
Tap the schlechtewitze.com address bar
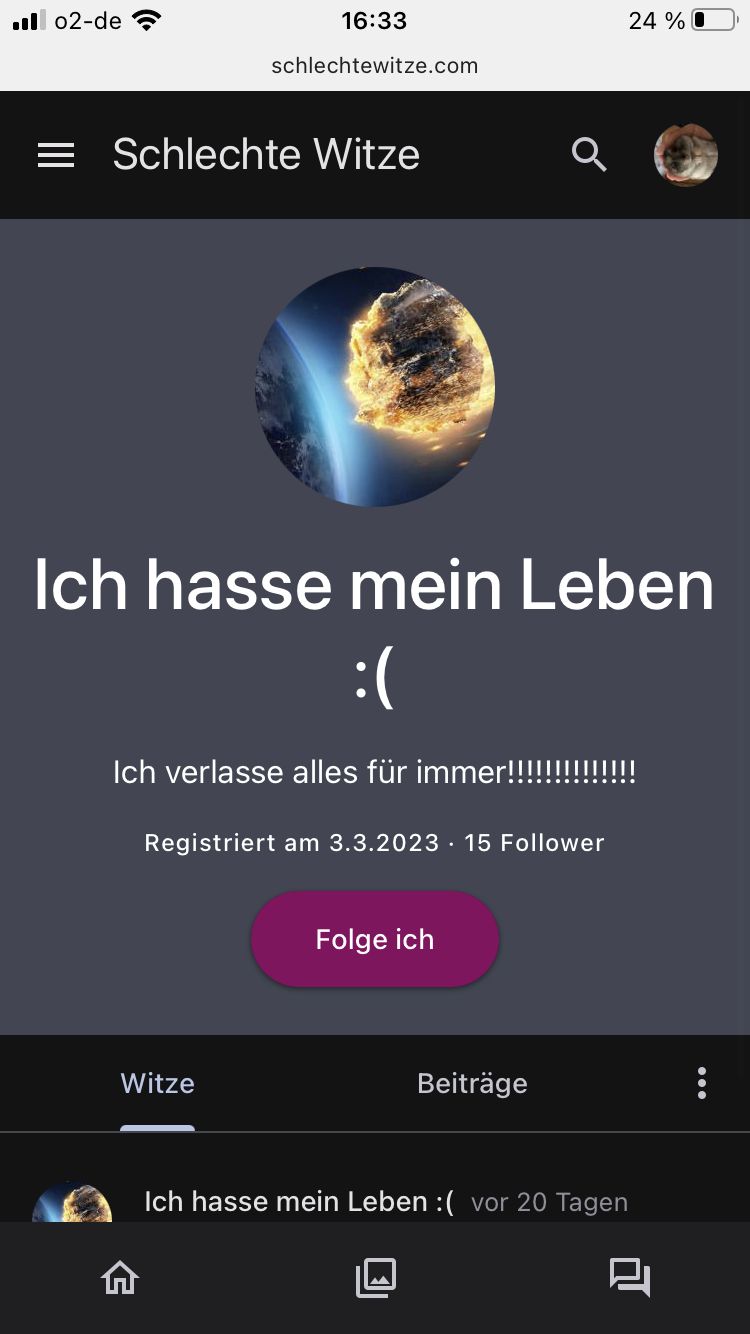[x=375, y=66]
